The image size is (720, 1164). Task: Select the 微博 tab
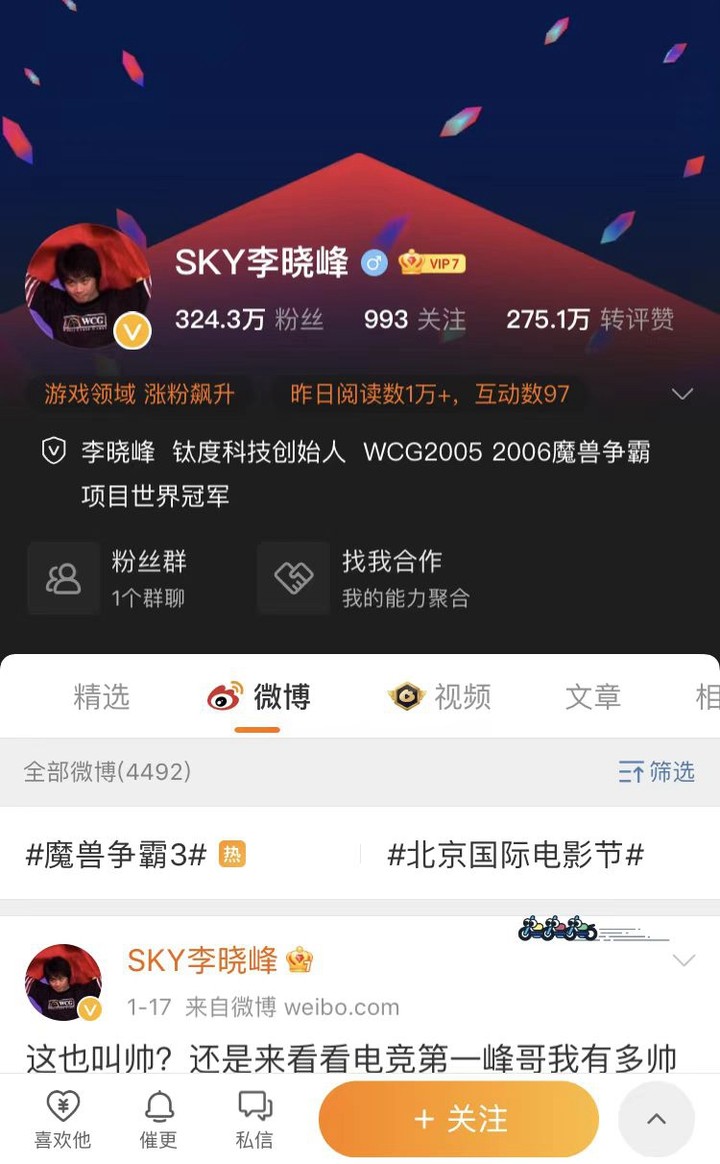point(259,697)
